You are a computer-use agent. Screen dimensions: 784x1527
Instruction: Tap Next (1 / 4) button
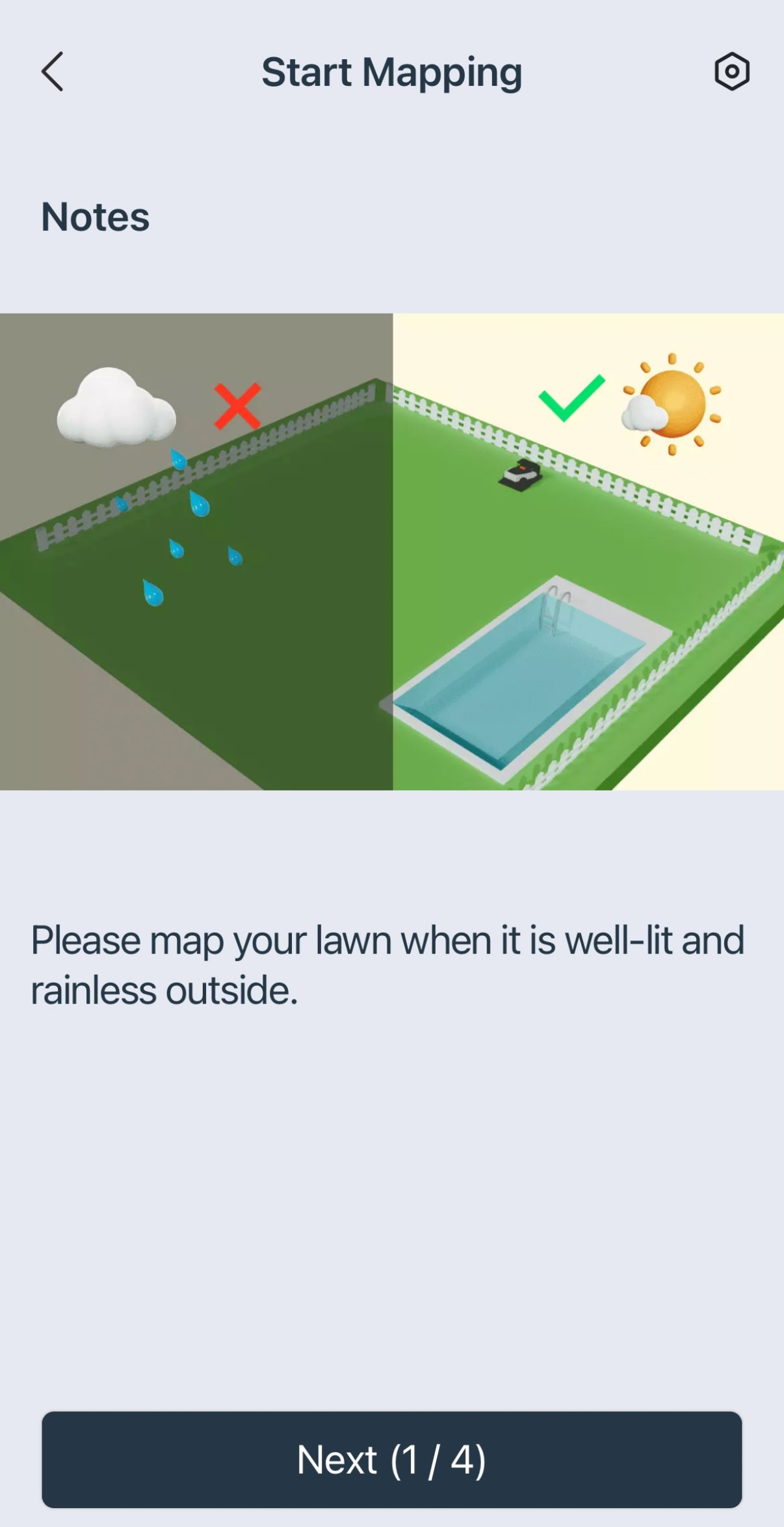(391, 1459)
